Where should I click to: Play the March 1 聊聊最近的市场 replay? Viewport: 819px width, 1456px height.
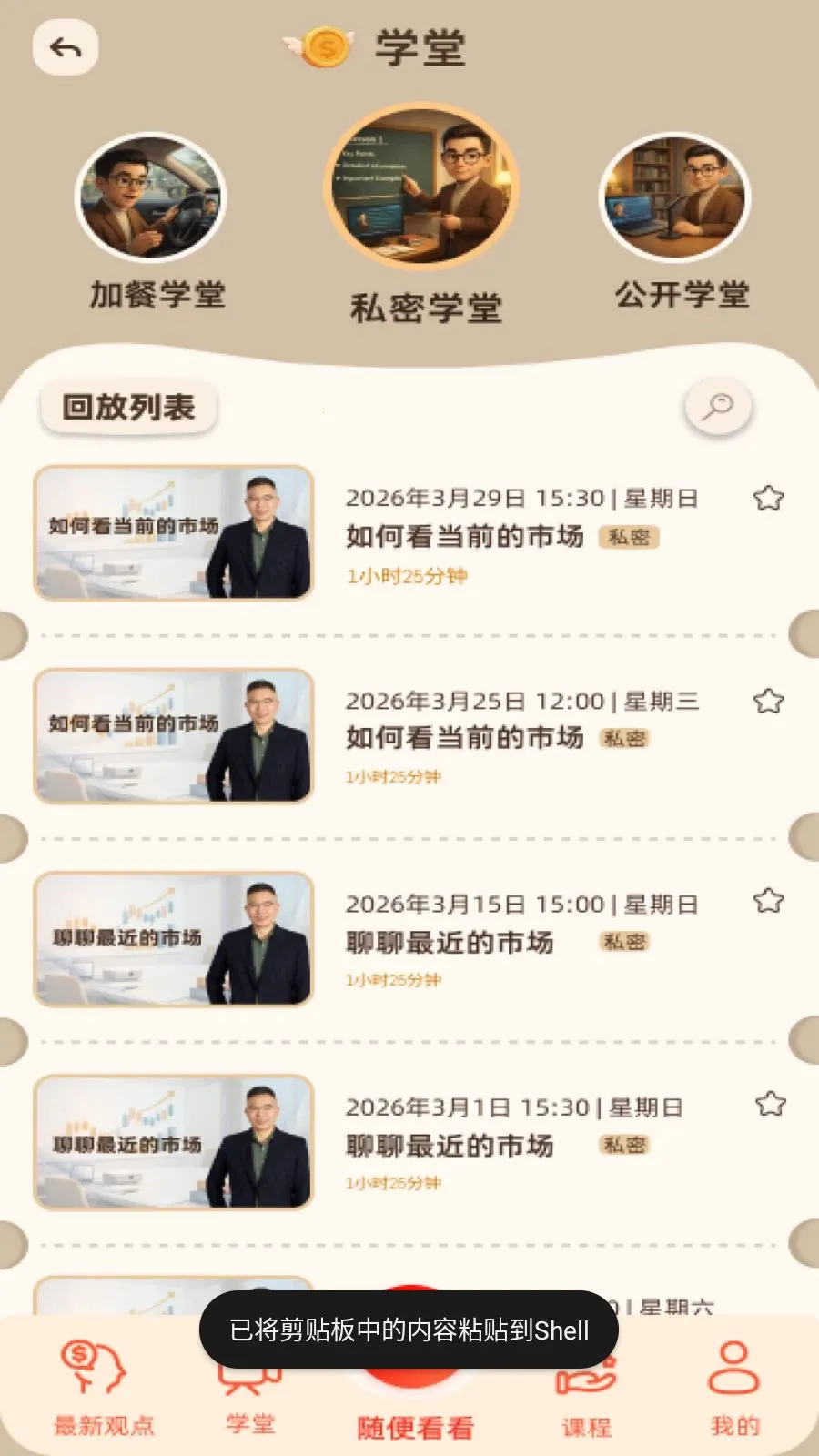point(174,1142)
